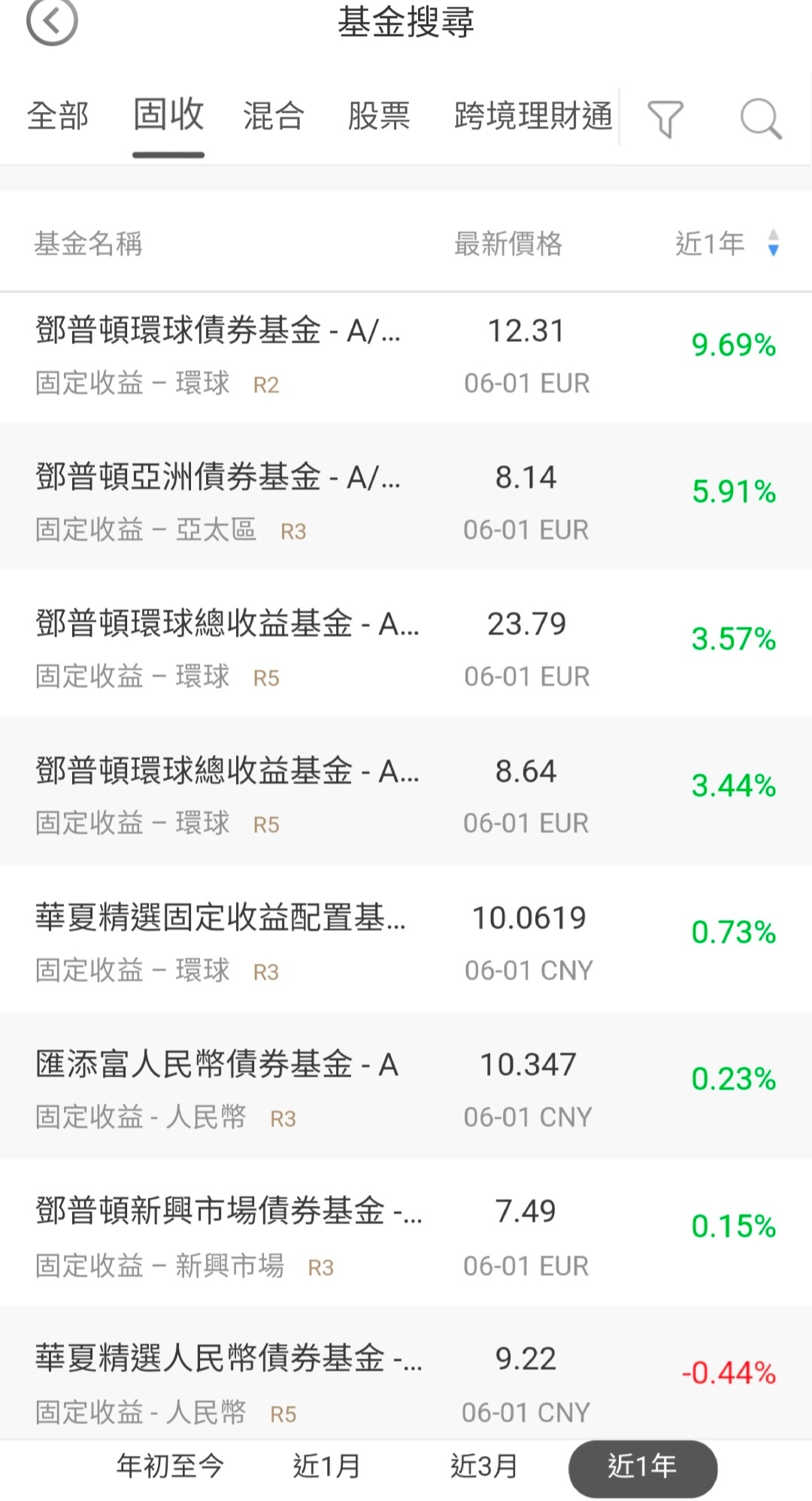Switch to the 混合 tab

coord(274,117)
